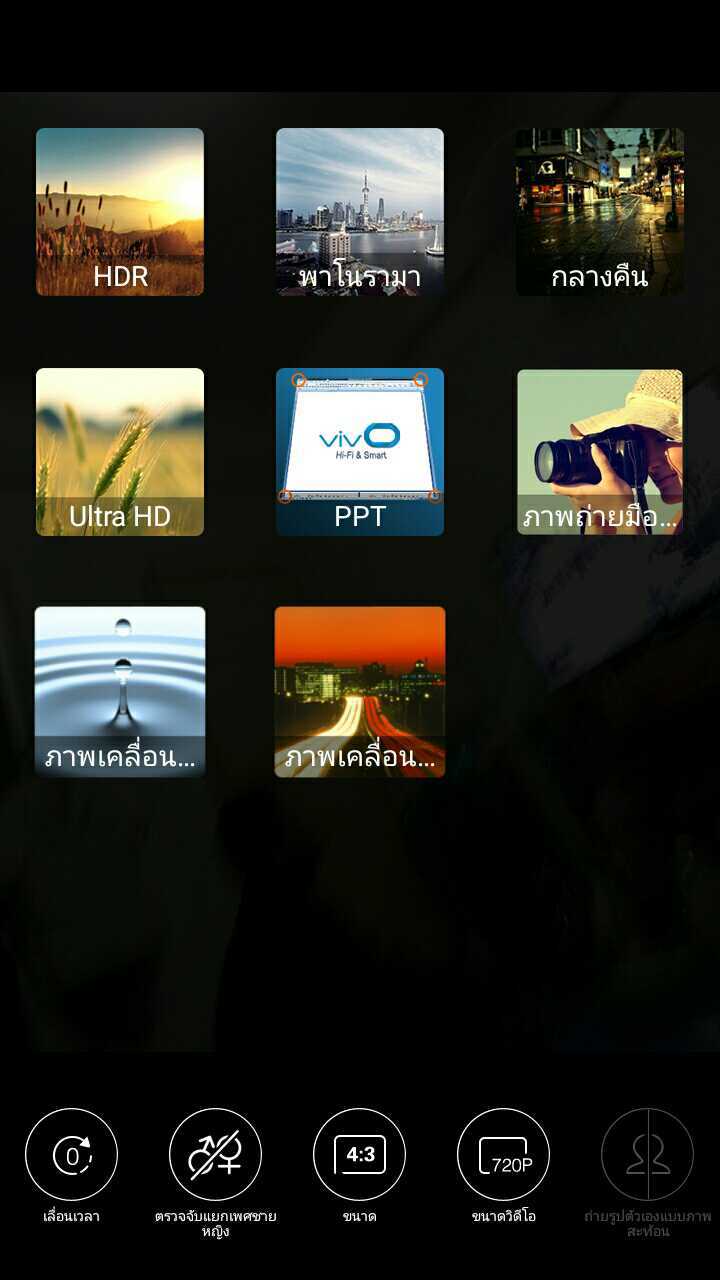This screenshot has width=720, height=1280.
Task: Select the HDR camera mode
Action: [x=120, y=212]
